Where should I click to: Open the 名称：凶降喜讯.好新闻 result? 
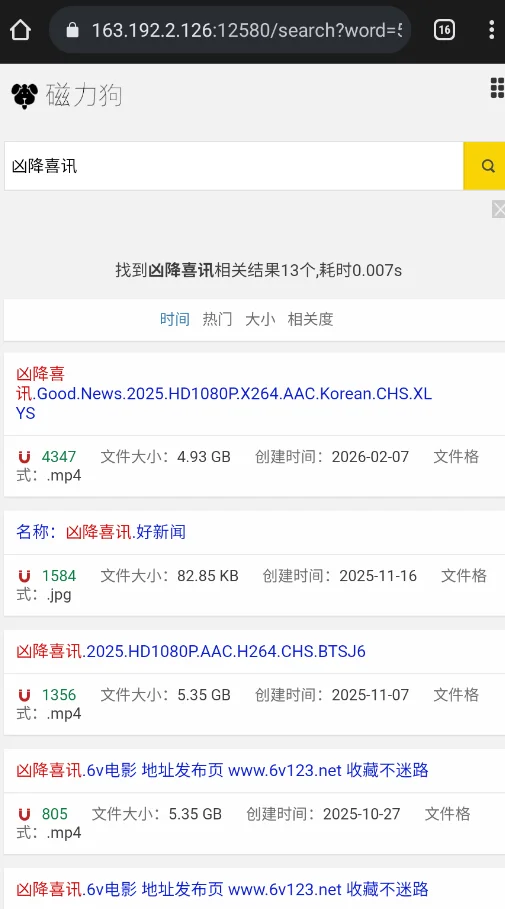coord(101,532)
